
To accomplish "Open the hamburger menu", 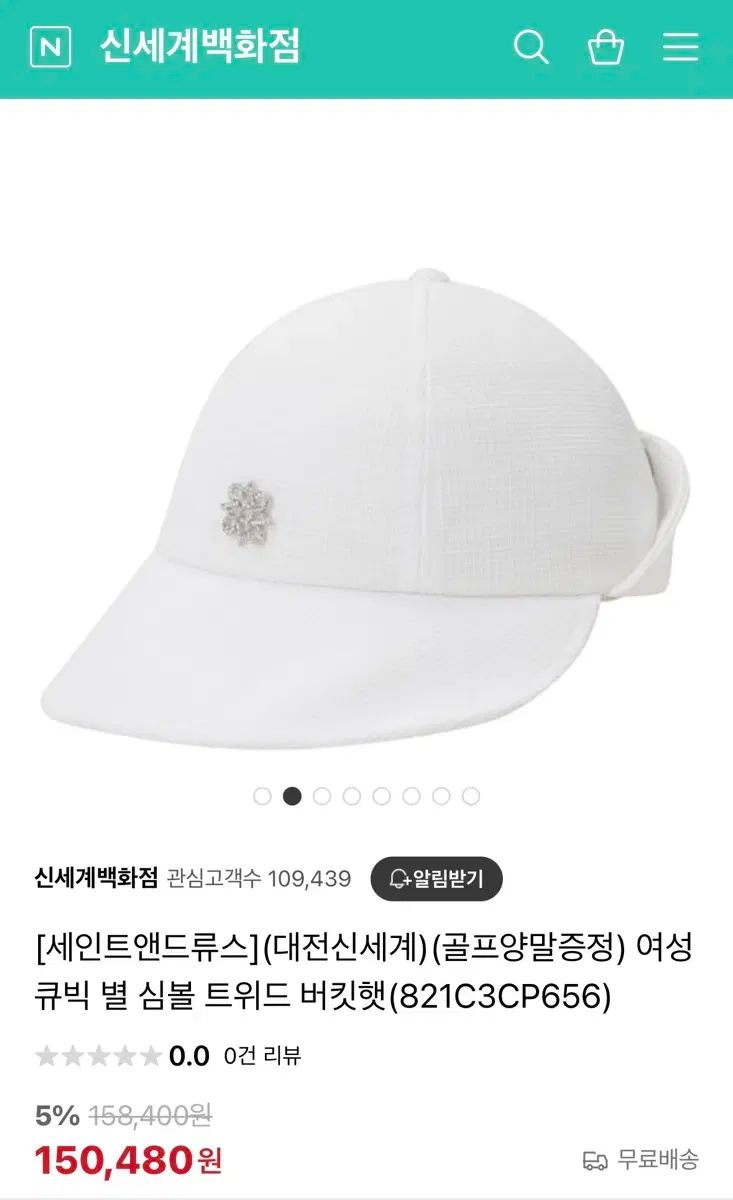I will (x=680, y=47).
